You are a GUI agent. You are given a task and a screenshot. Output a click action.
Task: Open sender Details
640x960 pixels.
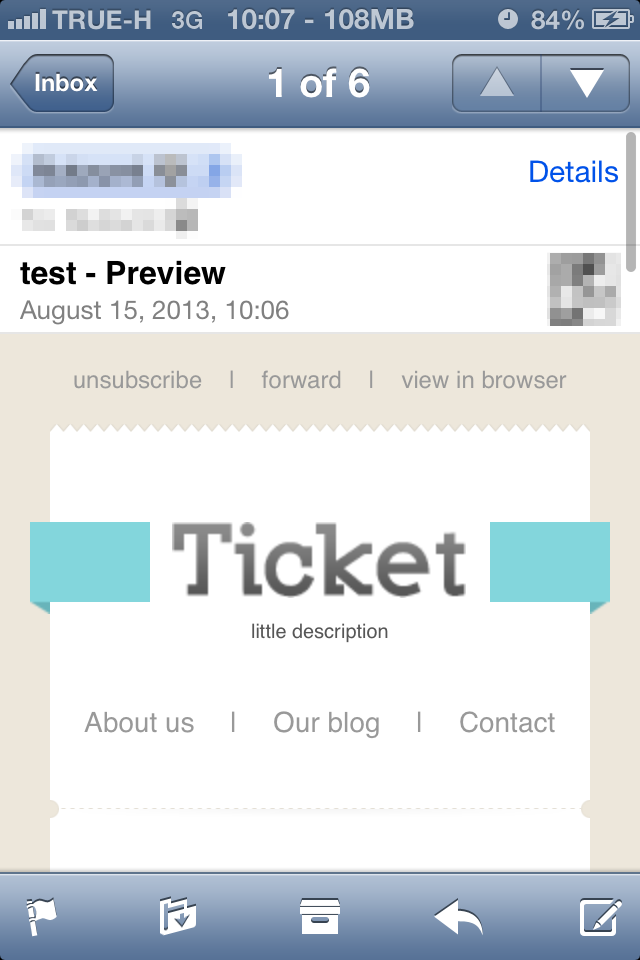[x=573, y=172]
